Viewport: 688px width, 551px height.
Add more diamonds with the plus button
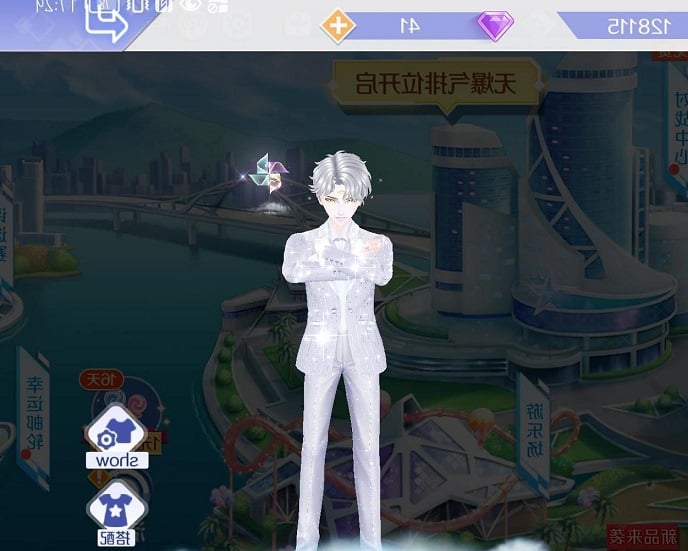pyautogui.click(x=339, y=25)
